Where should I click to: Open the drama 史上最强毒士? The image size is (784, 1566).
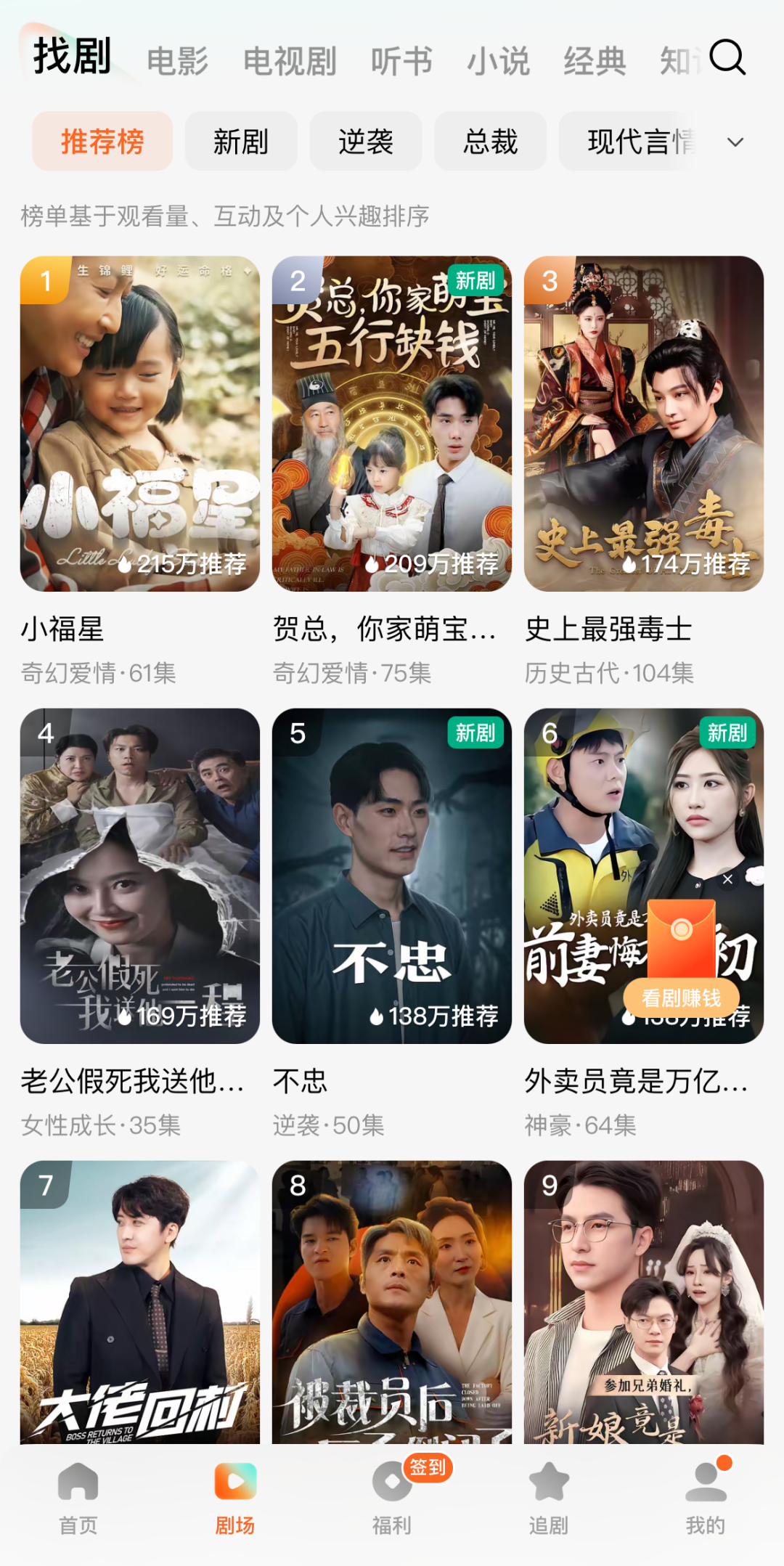(x=643, y=423)
